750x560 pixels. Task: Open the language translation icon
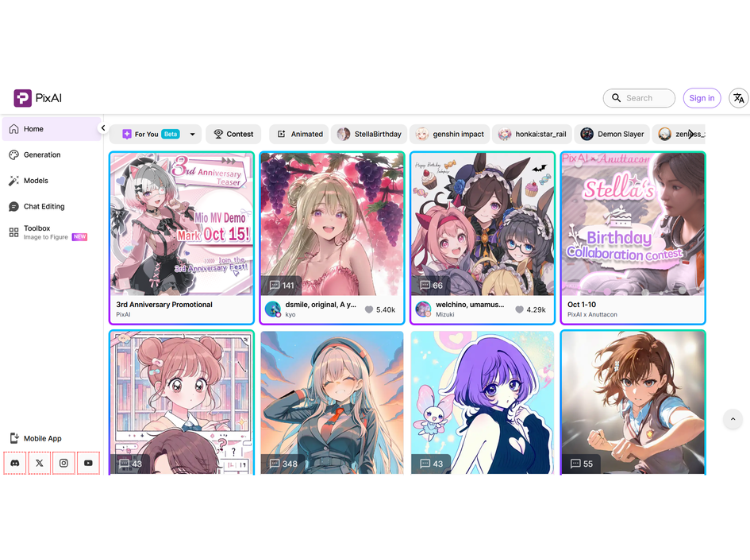tap(738, 98)
